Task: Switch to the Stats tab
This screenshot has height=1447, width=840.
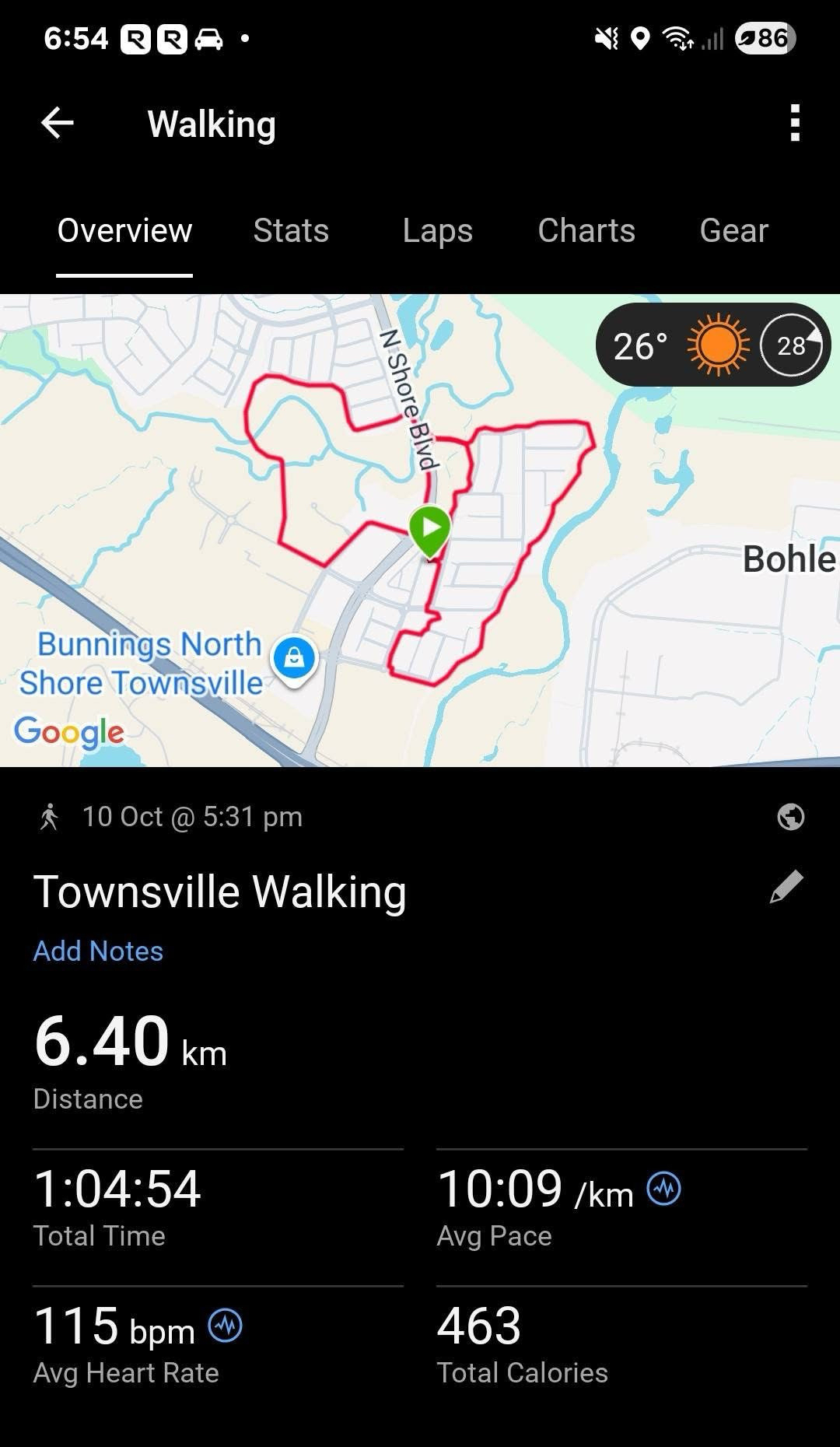Action: [x=291, y=231]
